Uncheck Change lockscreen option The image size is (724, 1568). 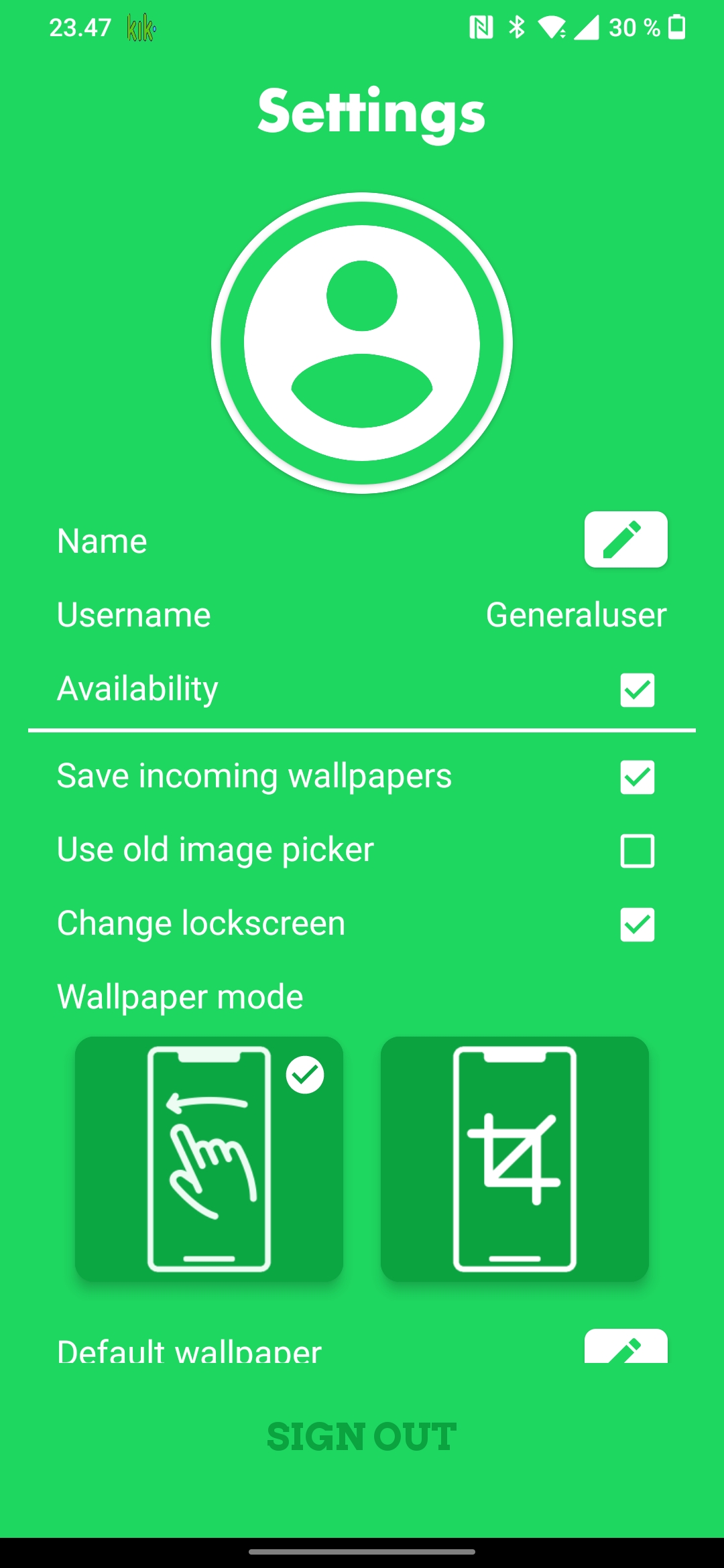pos(637,925)
